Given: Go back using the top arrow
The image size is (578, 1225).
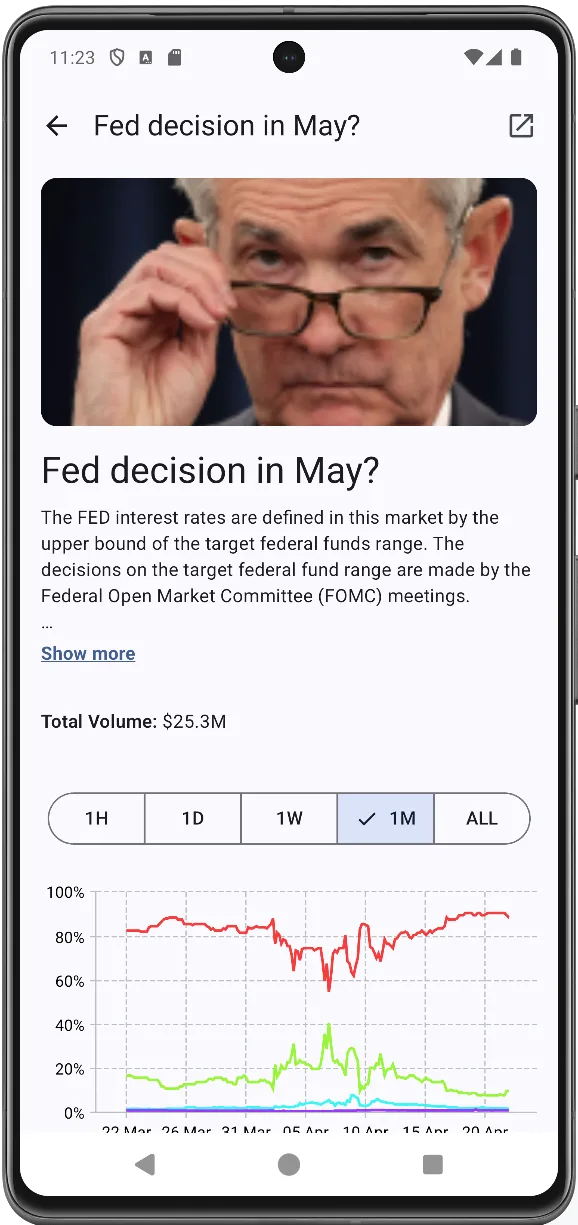Looking at the screenshot, I should (57, 126).
